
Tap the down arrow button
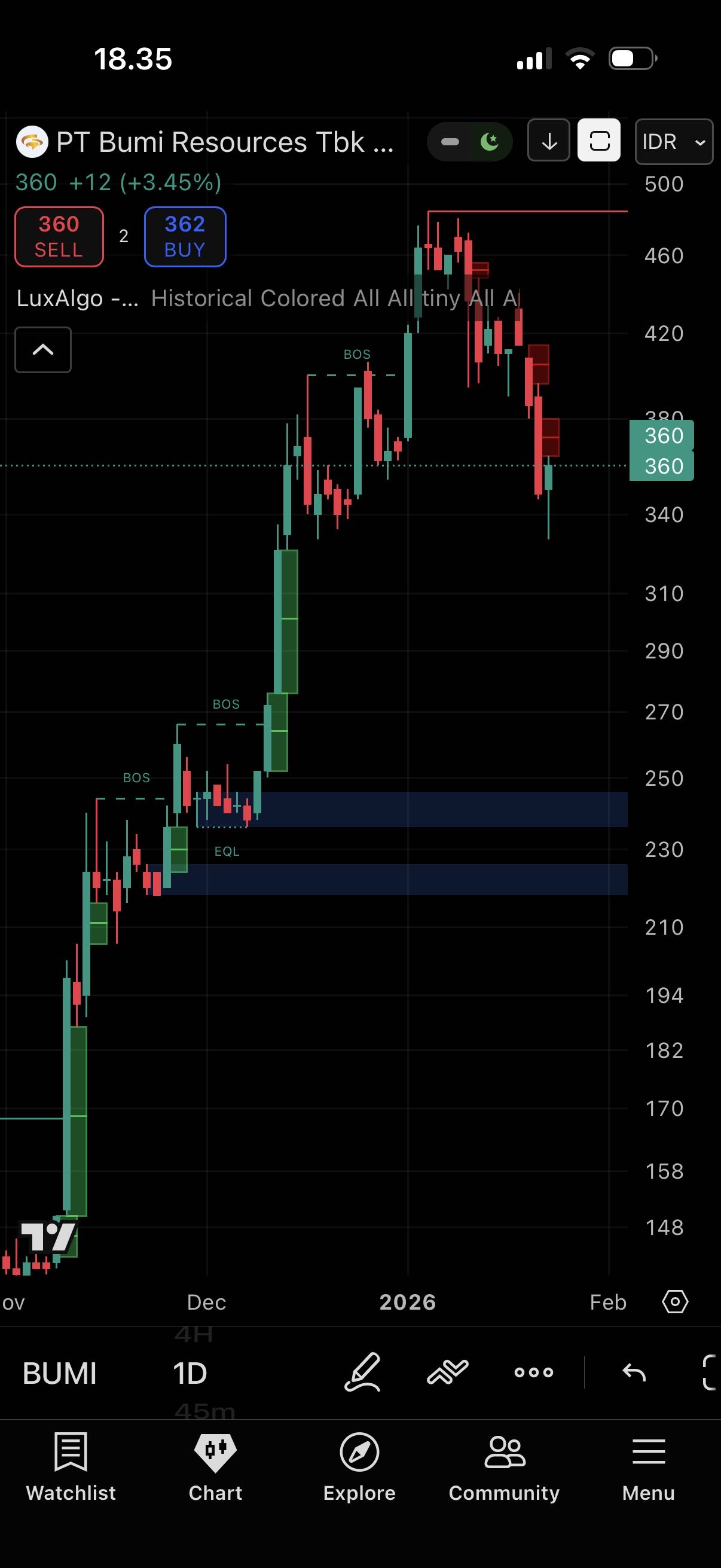549,141
